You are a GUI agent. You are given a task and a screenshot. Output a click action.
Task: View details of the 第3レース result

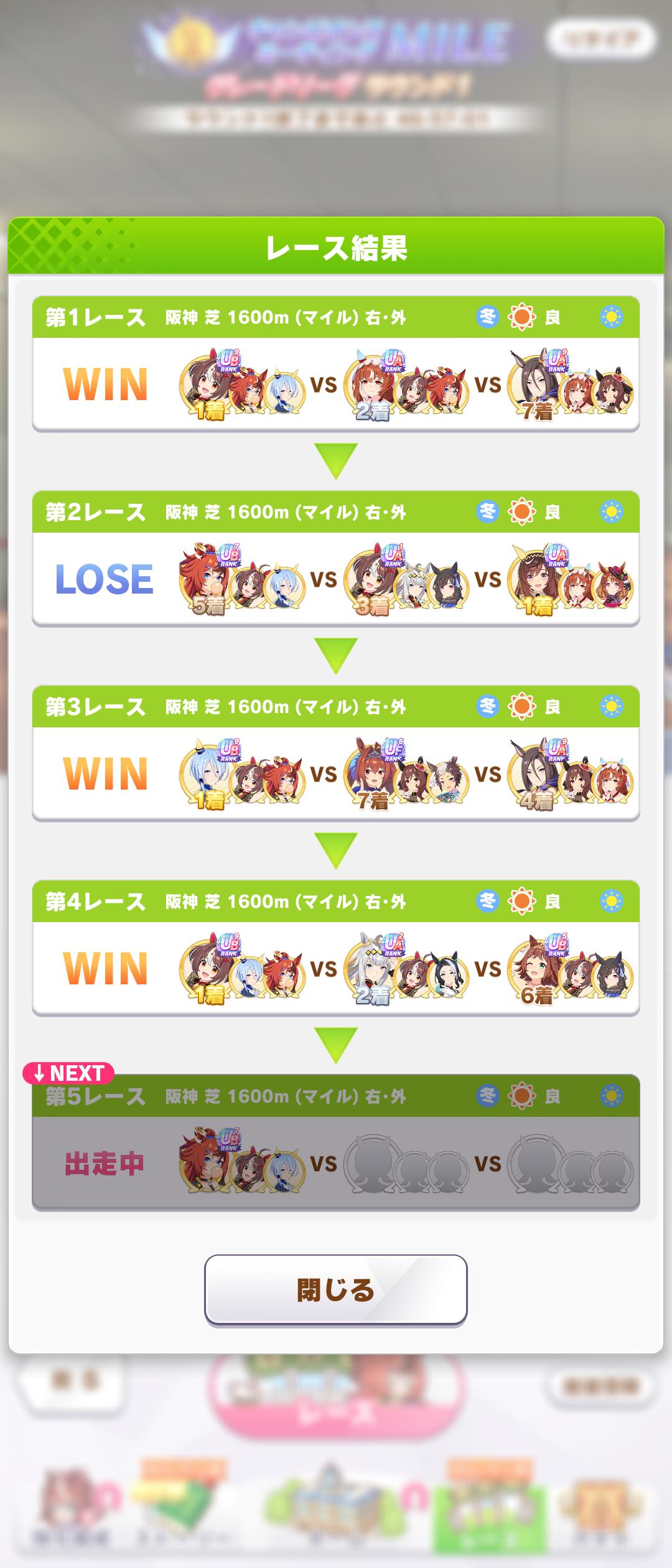[335, 773]
